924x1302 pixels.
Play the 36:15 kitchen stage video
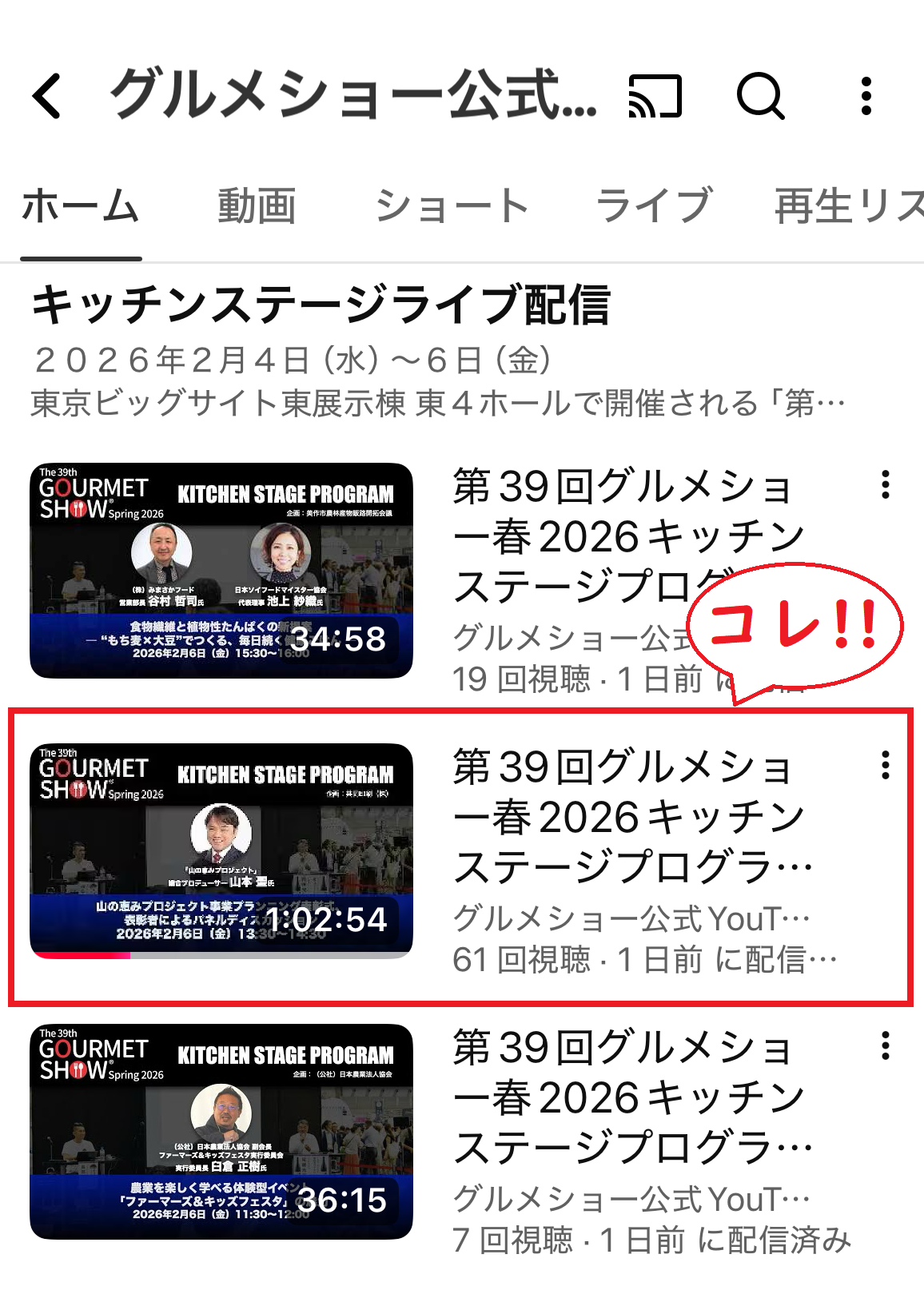pos(221,1131)
